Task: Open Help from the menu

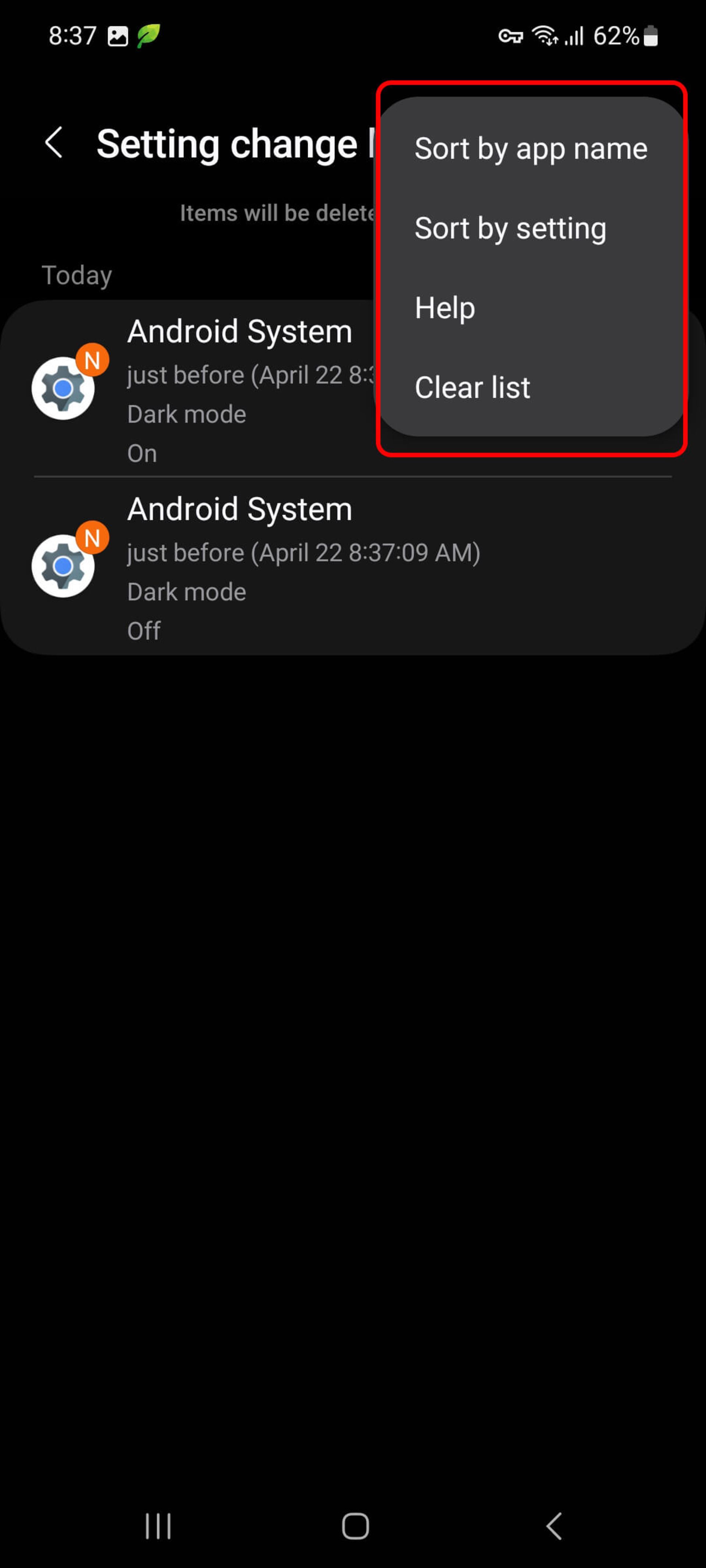Action: tap(445, 308)
